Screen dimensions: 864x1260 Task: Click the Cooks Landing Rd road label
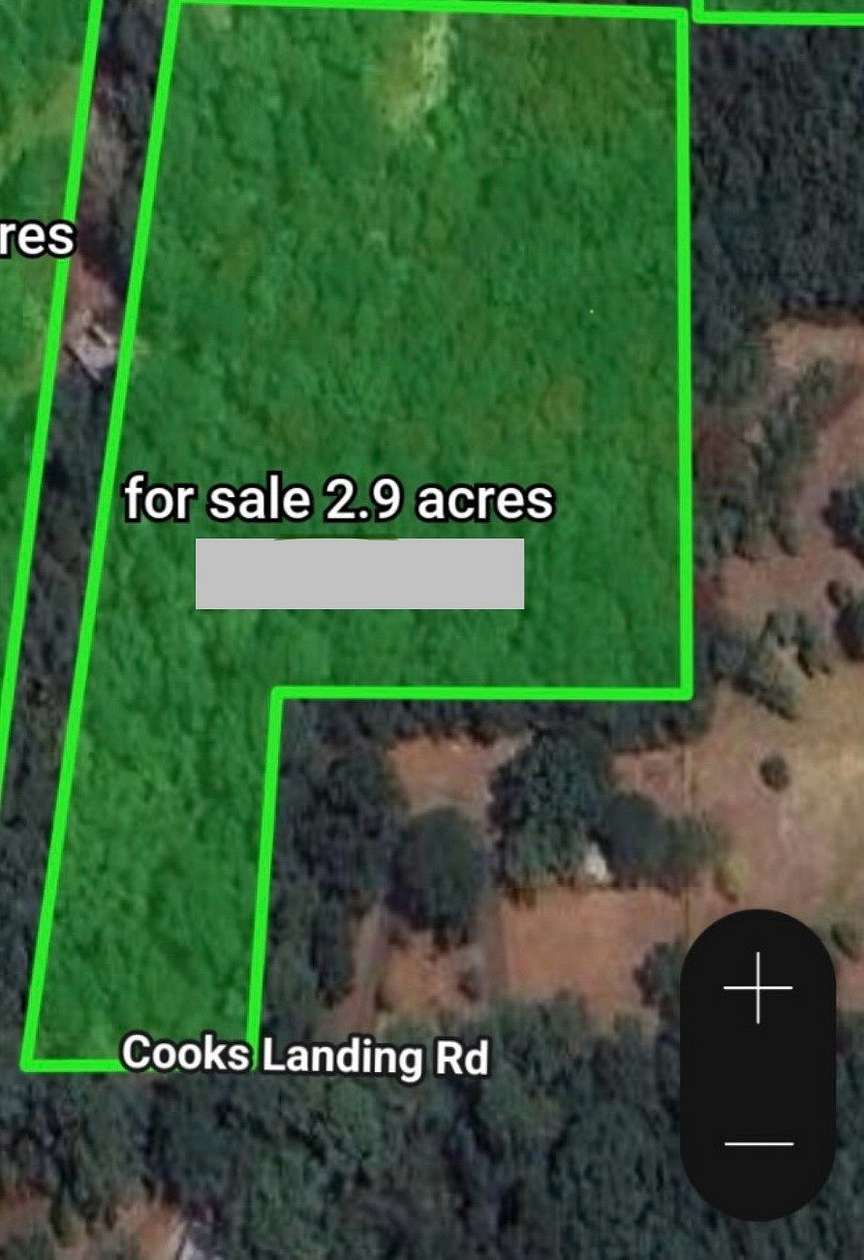click(x=305, y=1055)
